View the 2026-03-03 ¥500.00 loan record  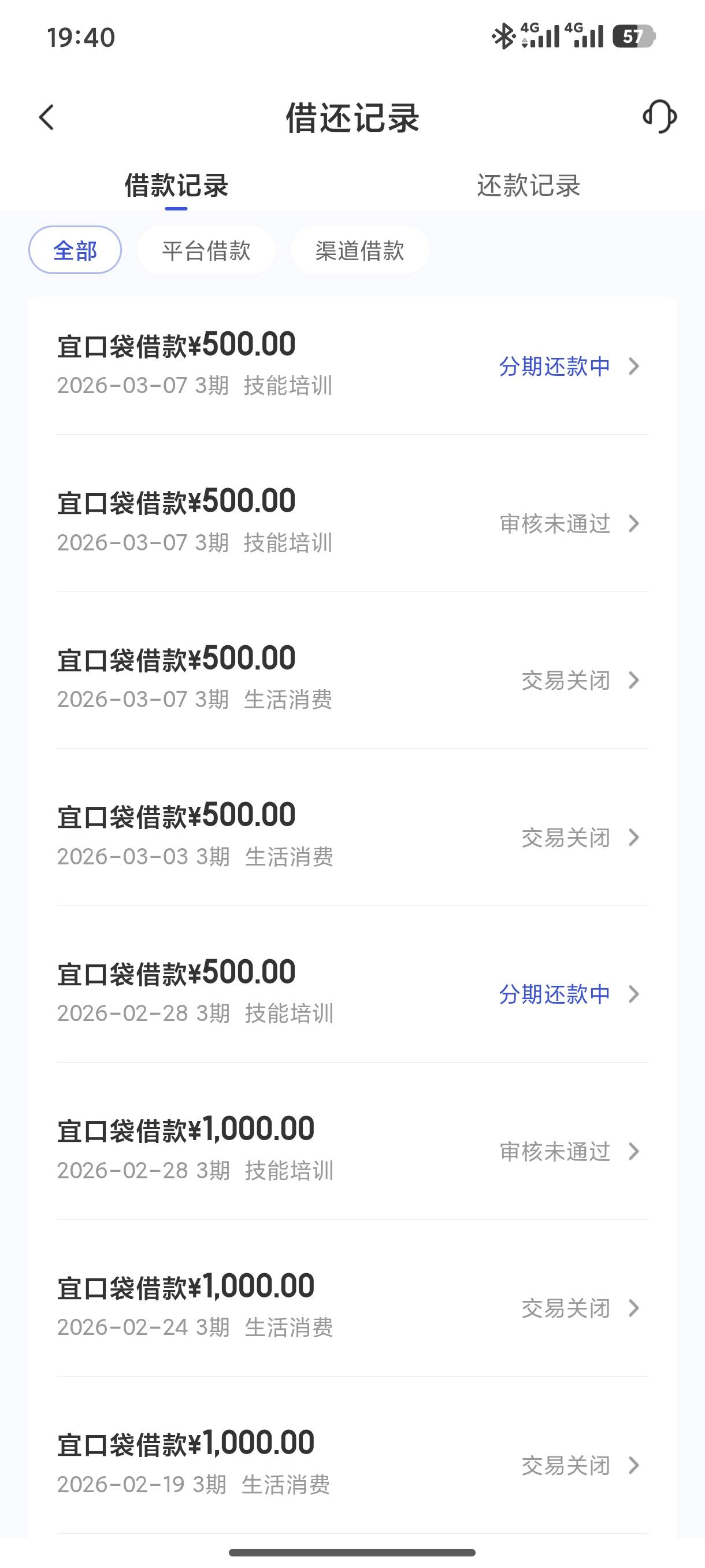(x=352, y=837)
